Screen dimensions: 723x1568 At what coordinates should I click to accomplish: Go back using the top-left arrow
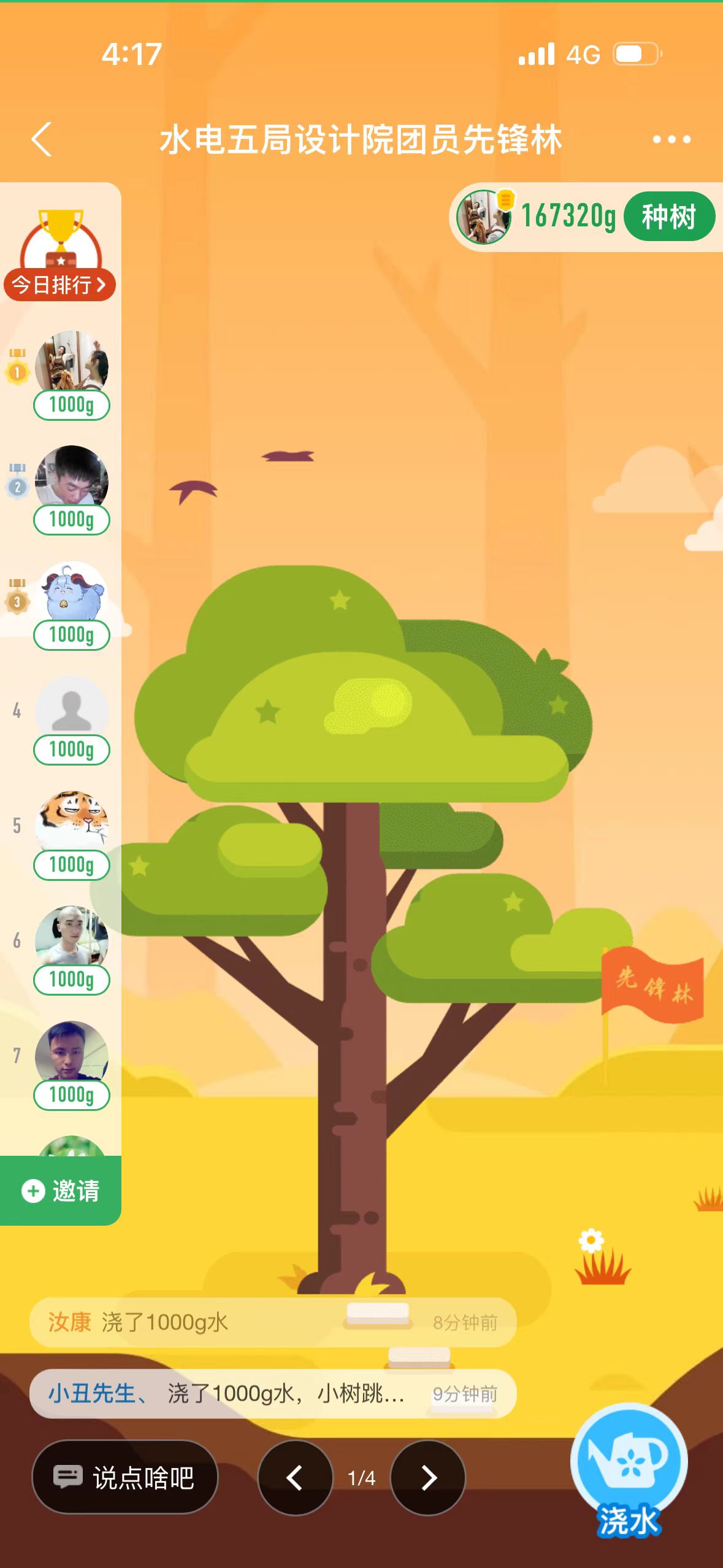pyautogui.click(x=42, y=140)
